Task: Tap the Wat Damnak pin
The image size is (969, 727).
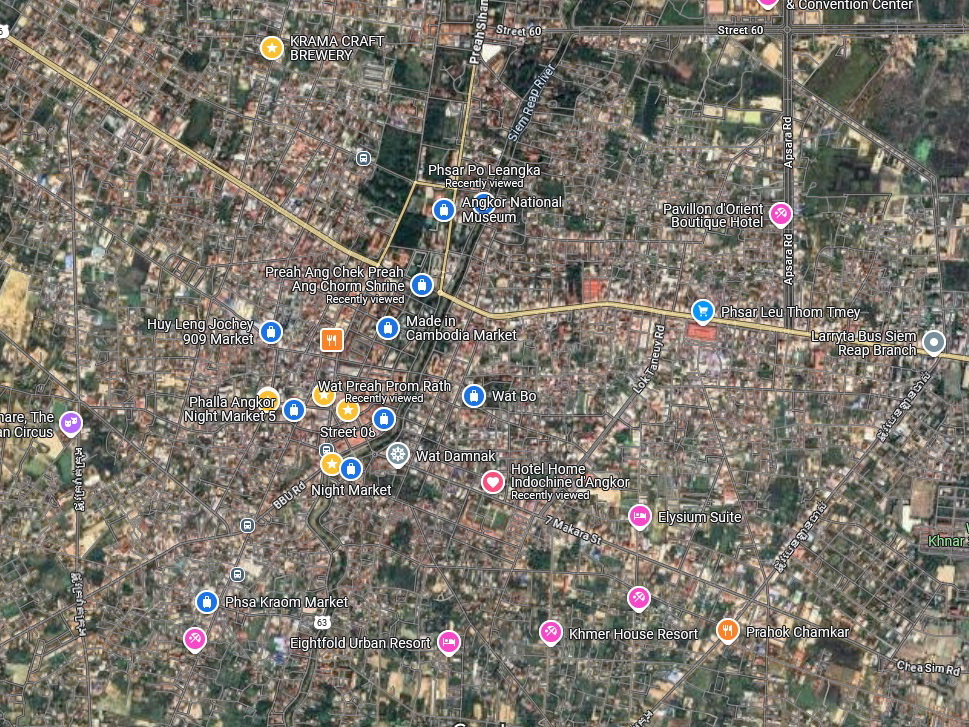Action: pos(398,455)
